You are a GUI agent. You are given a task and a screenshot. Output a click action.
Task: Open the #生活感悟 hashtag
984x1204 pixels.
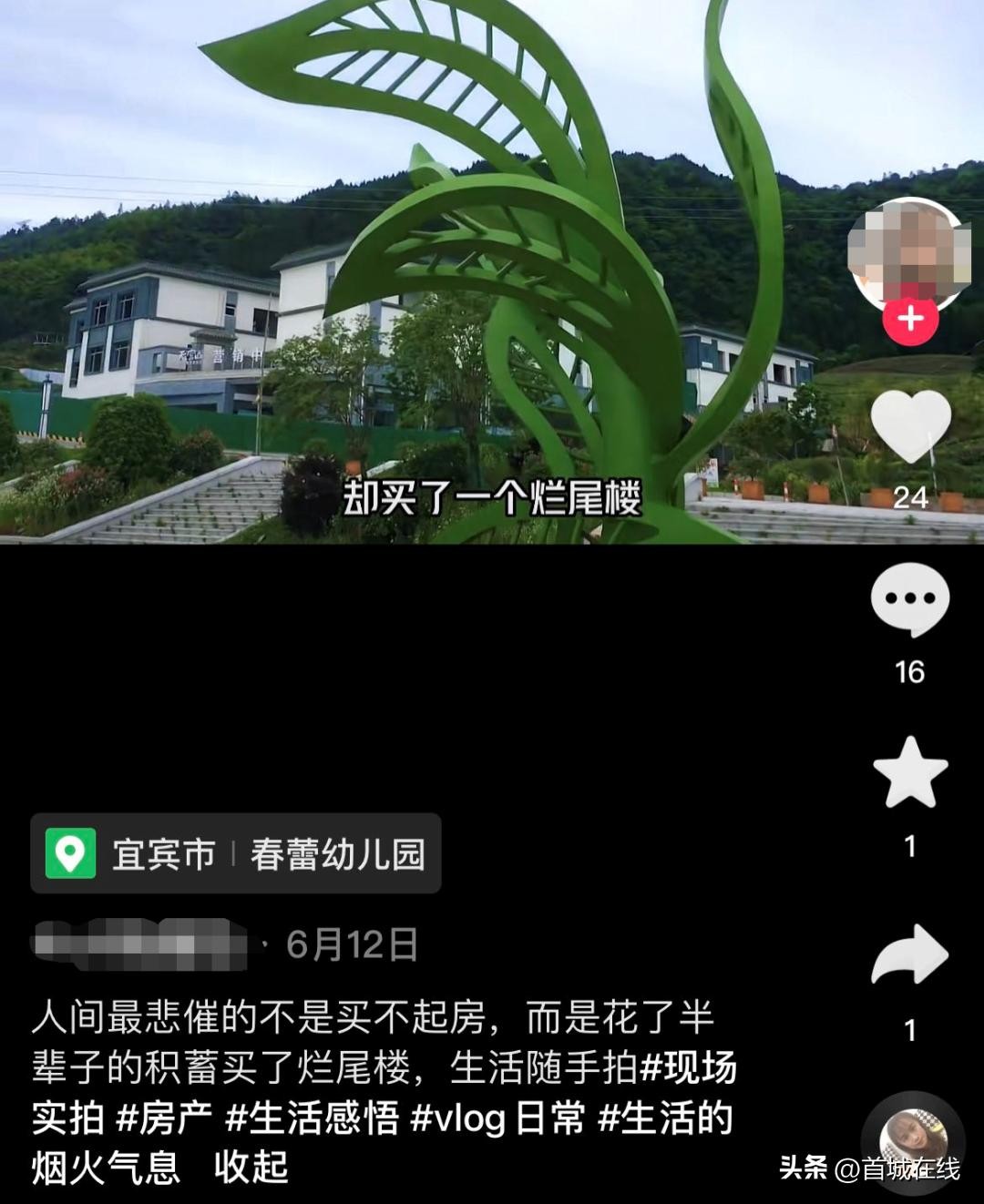[x=313, y=1117]
